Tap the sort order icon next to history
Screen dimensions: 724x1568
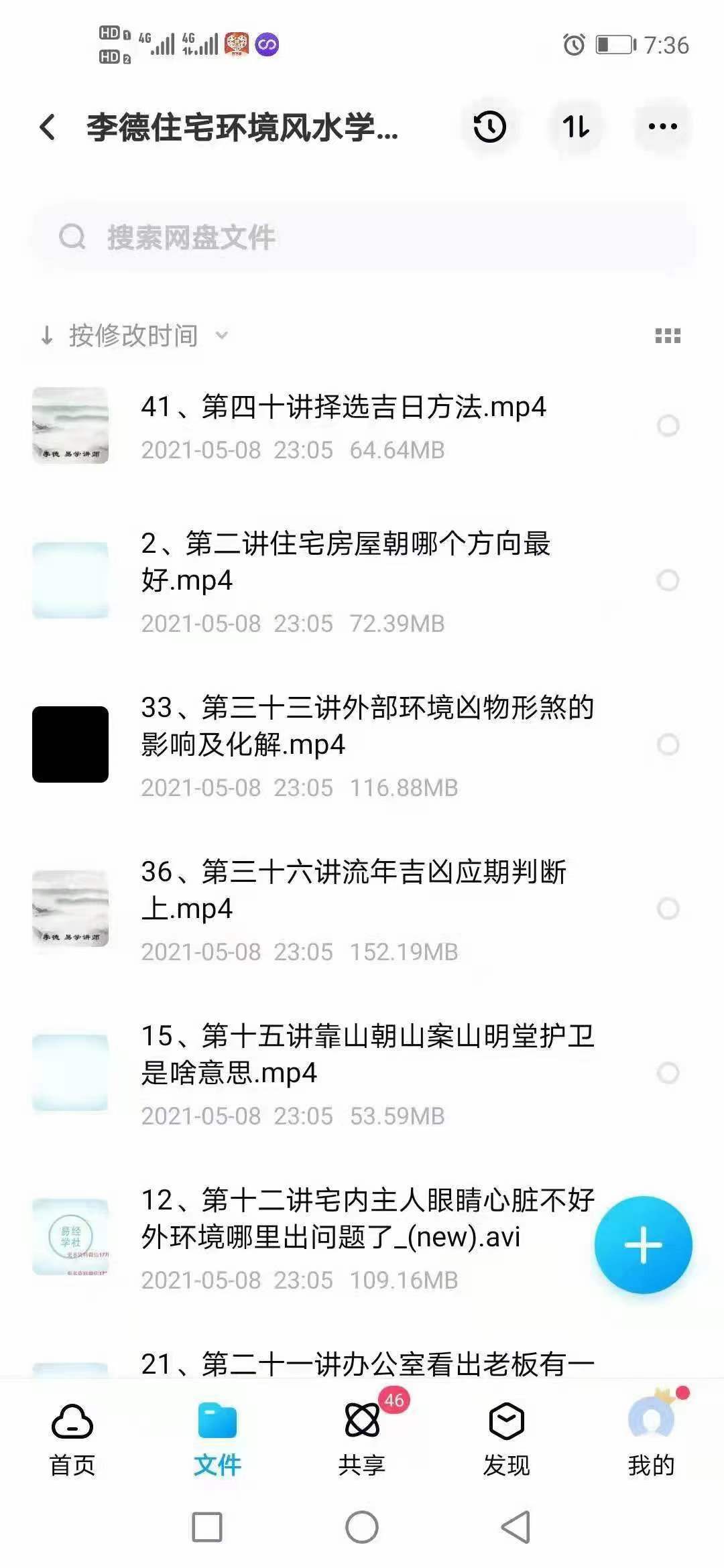tap(575, 125)
